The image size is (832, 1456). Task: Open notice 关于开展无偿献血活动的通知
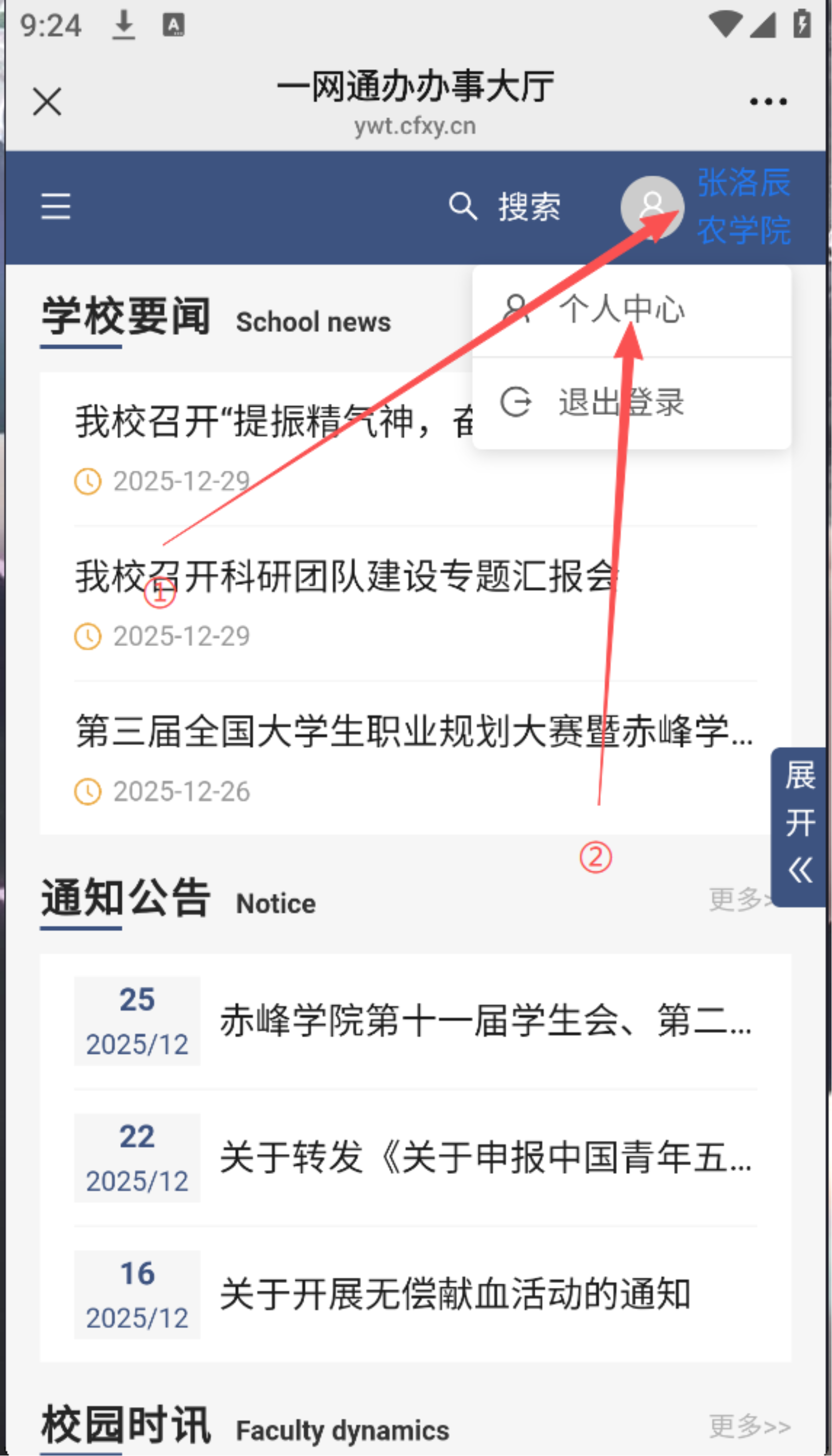pyautogui.click(x=455, y=1295)
